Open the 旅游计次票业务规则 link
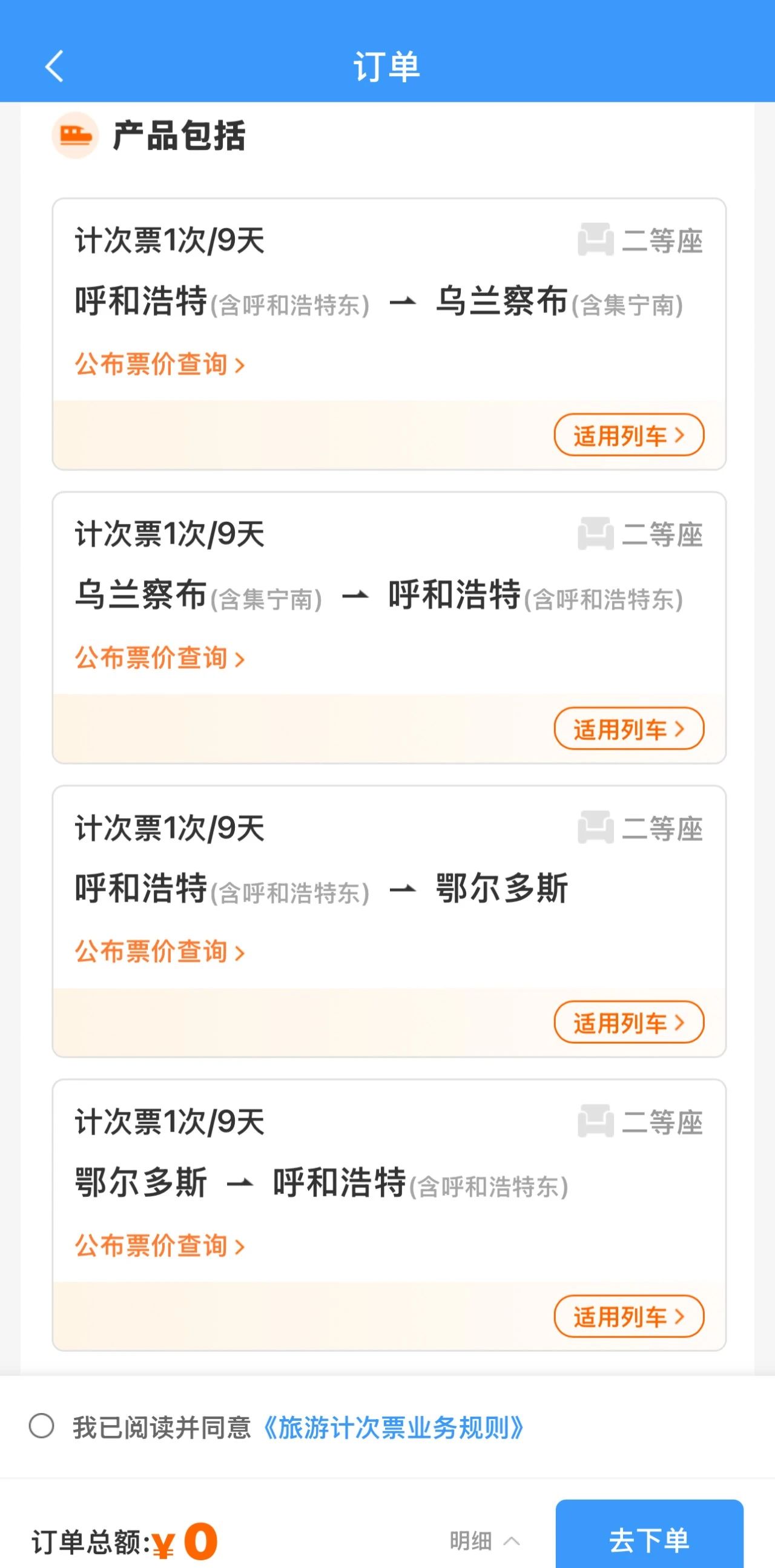Screen dimensions: 775x1568 [393, 1428]
